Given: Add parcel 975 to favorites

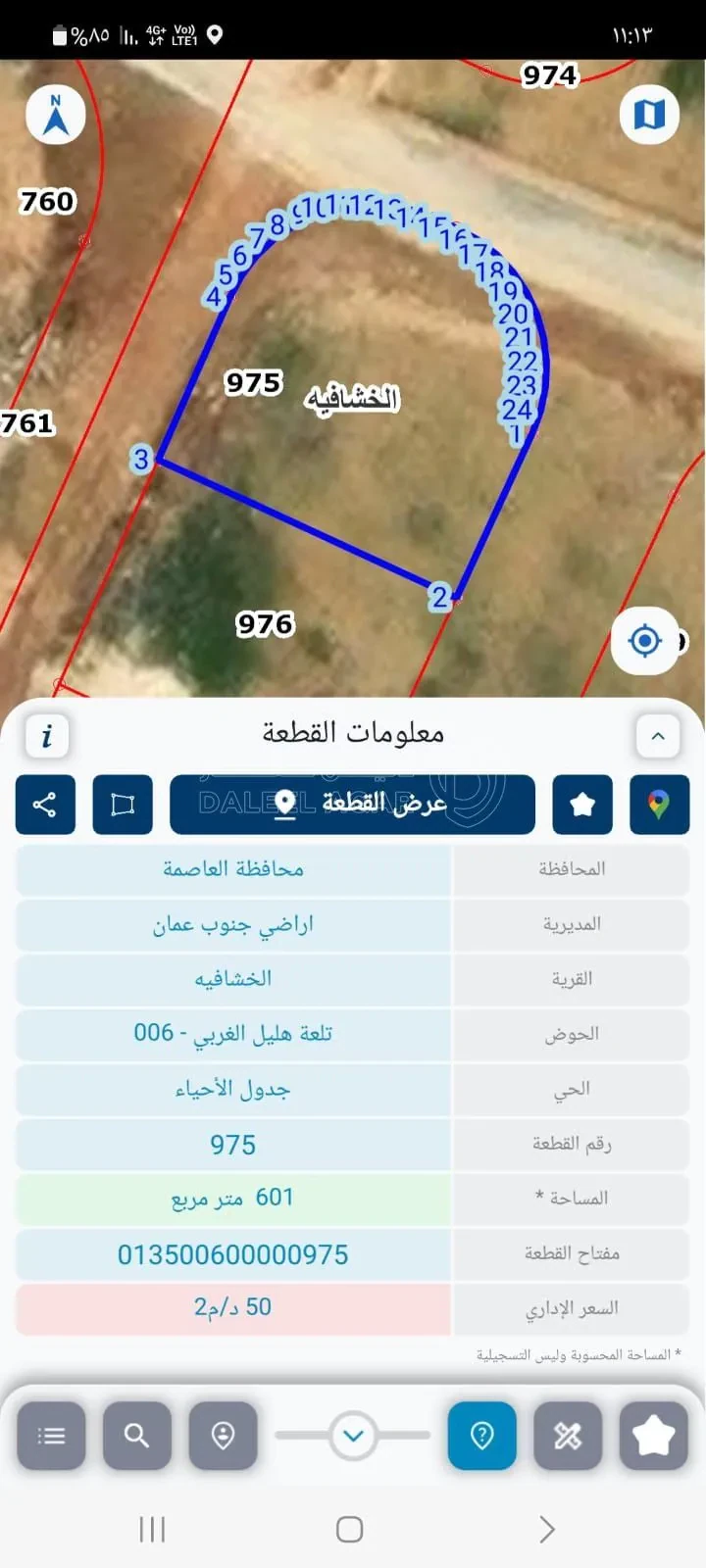Looking at the screenshot, I should click(x=582, y=805).
